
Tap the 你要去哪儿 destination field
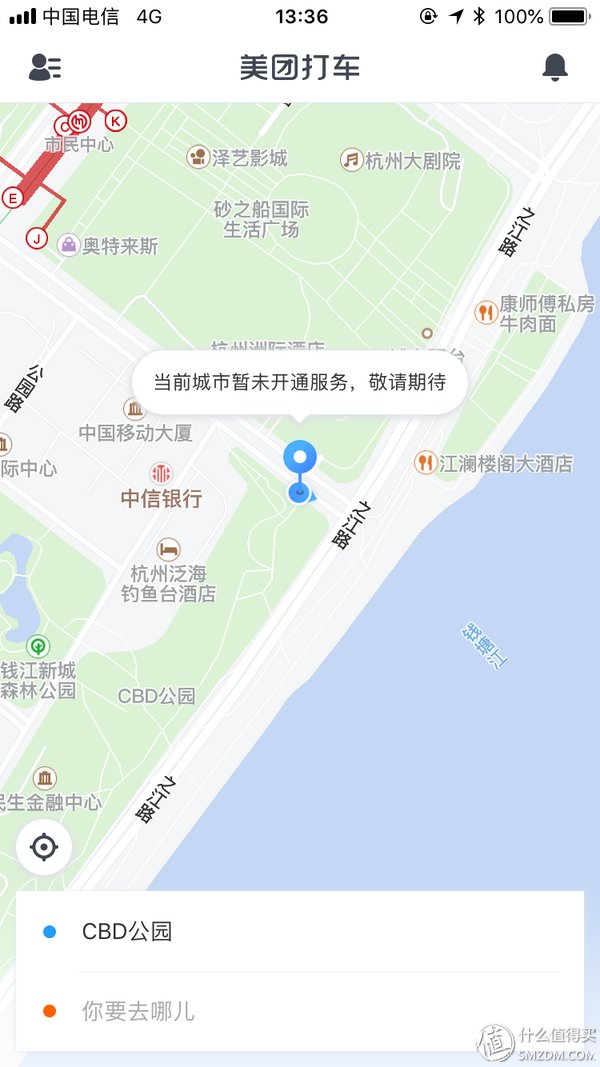138,1011
